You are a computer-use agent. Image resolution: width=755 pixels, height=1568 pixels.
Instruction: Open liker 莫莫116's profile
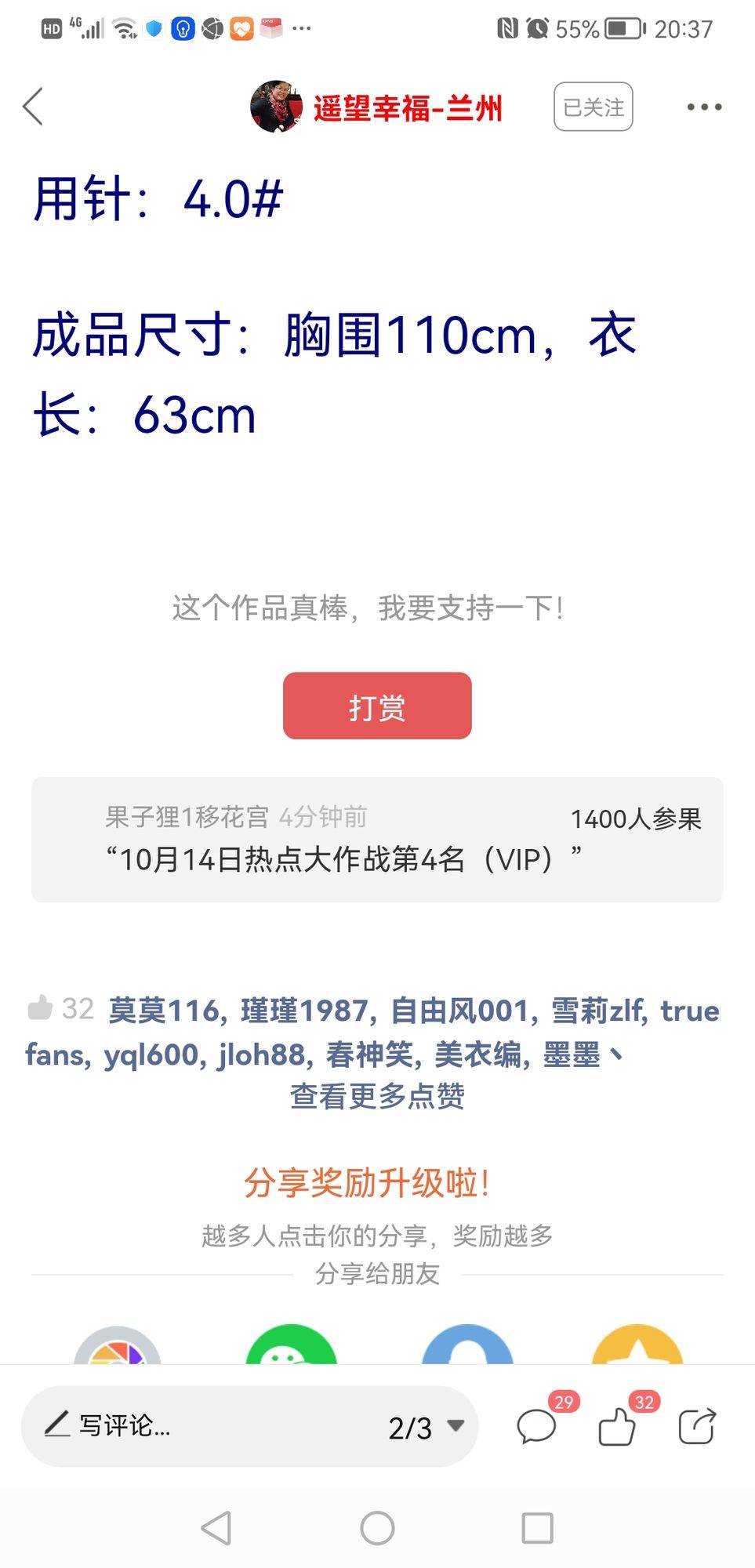(x=166, y=1011)
